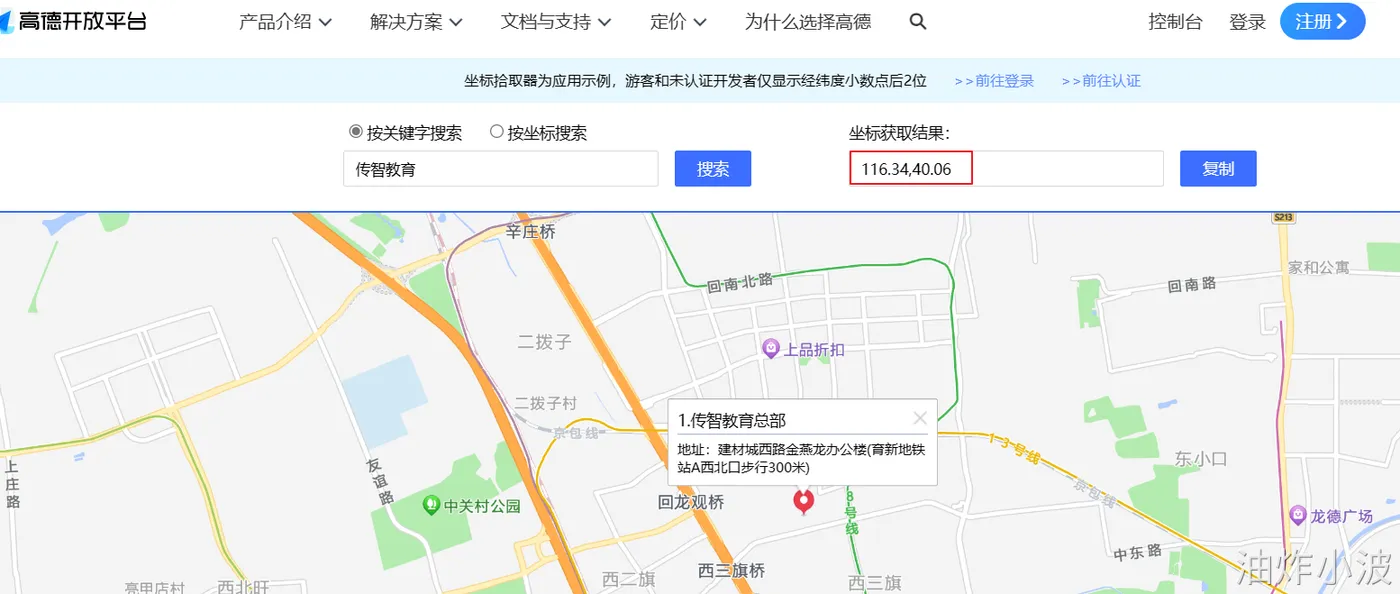Image resolution: width=1400 pixels, height=594 pixels.
Task: Tap the 登录 login link
Action: click(1247, 22)
